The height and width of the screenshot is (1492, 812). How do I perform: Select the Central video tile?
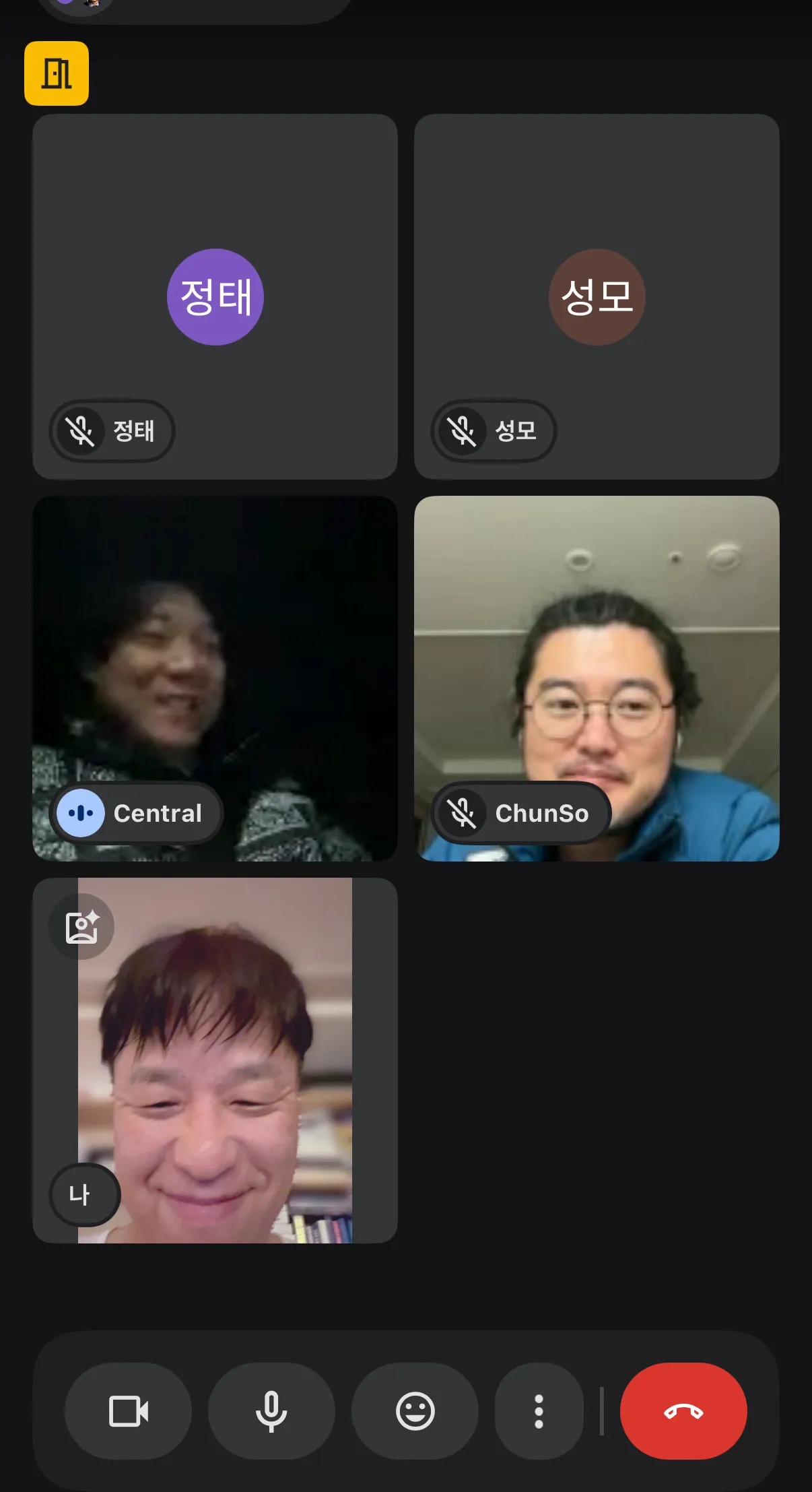(215, 674)
